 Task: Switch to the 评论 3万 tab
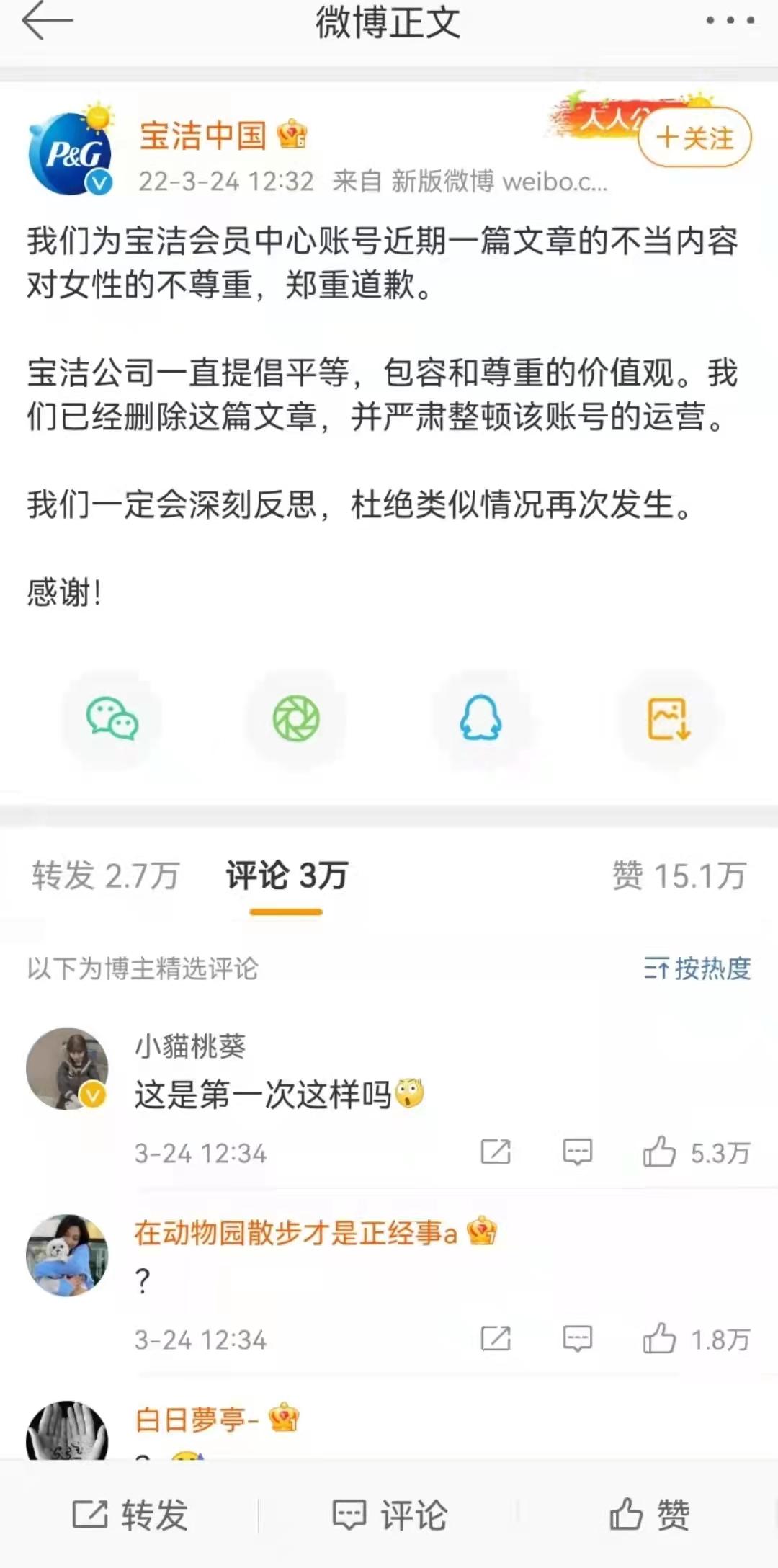(x=287, y=876)
